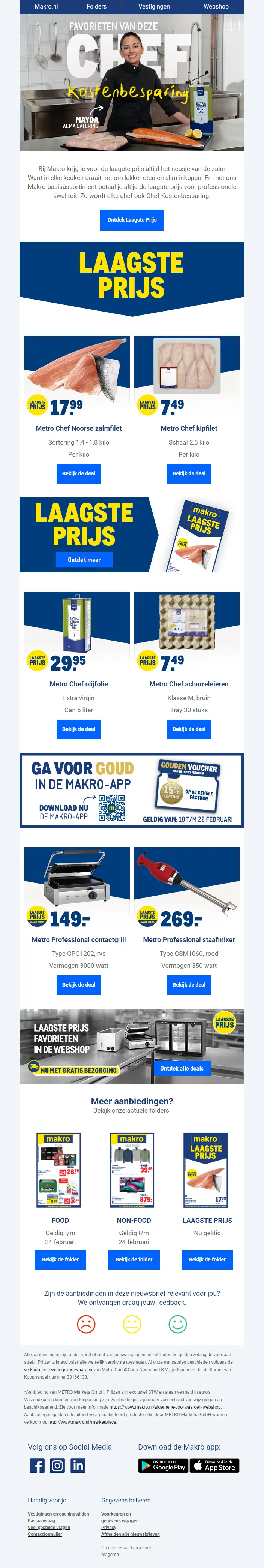This screenshot has height=1568, width=264.
Task: Open the Folders link in the top menu
Action: [96, 7]
